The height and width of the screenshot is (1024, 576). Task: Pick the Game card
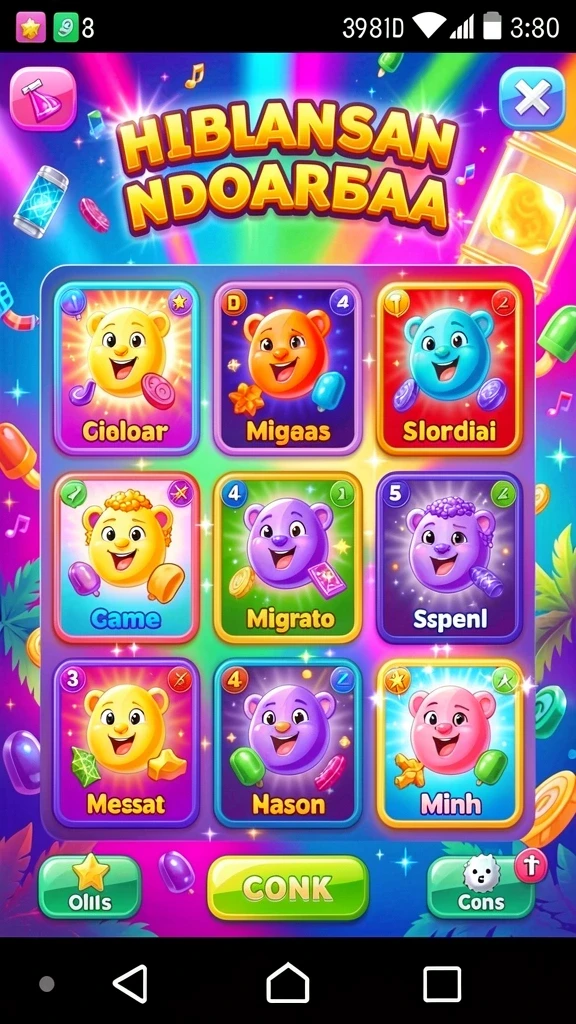(x=127, y=557)
